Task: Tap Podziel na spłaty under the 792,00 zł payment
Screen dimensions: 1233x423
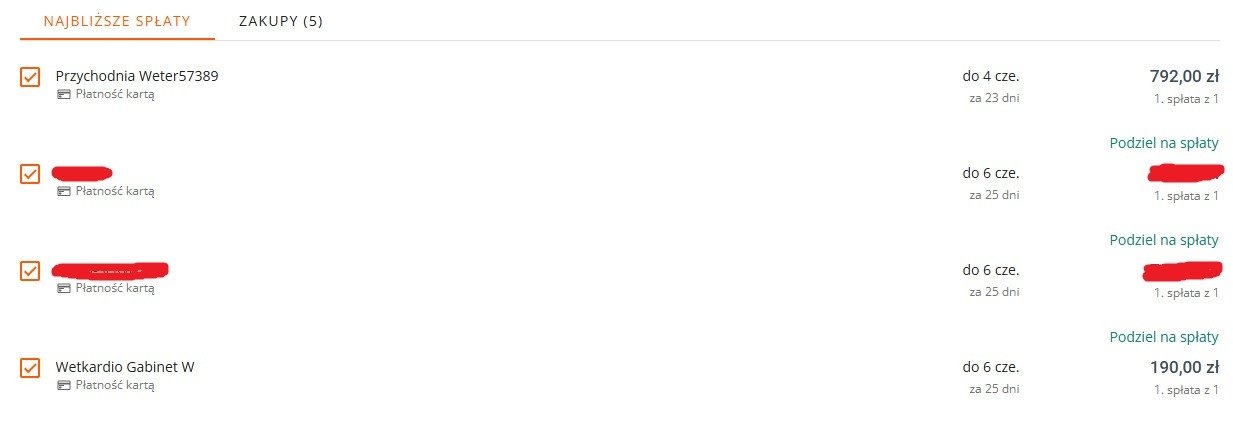Action: pos(1164,143)
